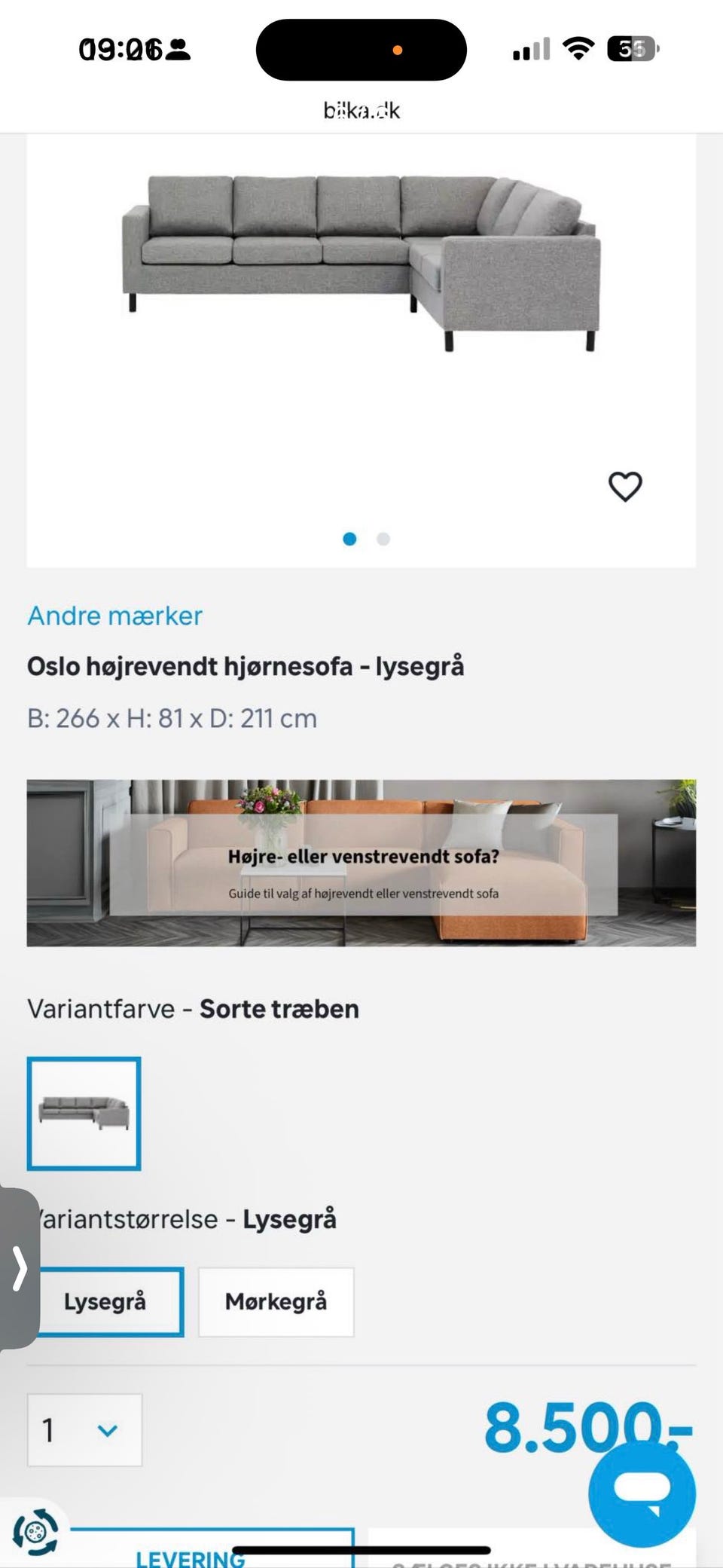
Task: Tap the Dynamic Island activity pill
Action: point(361,49)
